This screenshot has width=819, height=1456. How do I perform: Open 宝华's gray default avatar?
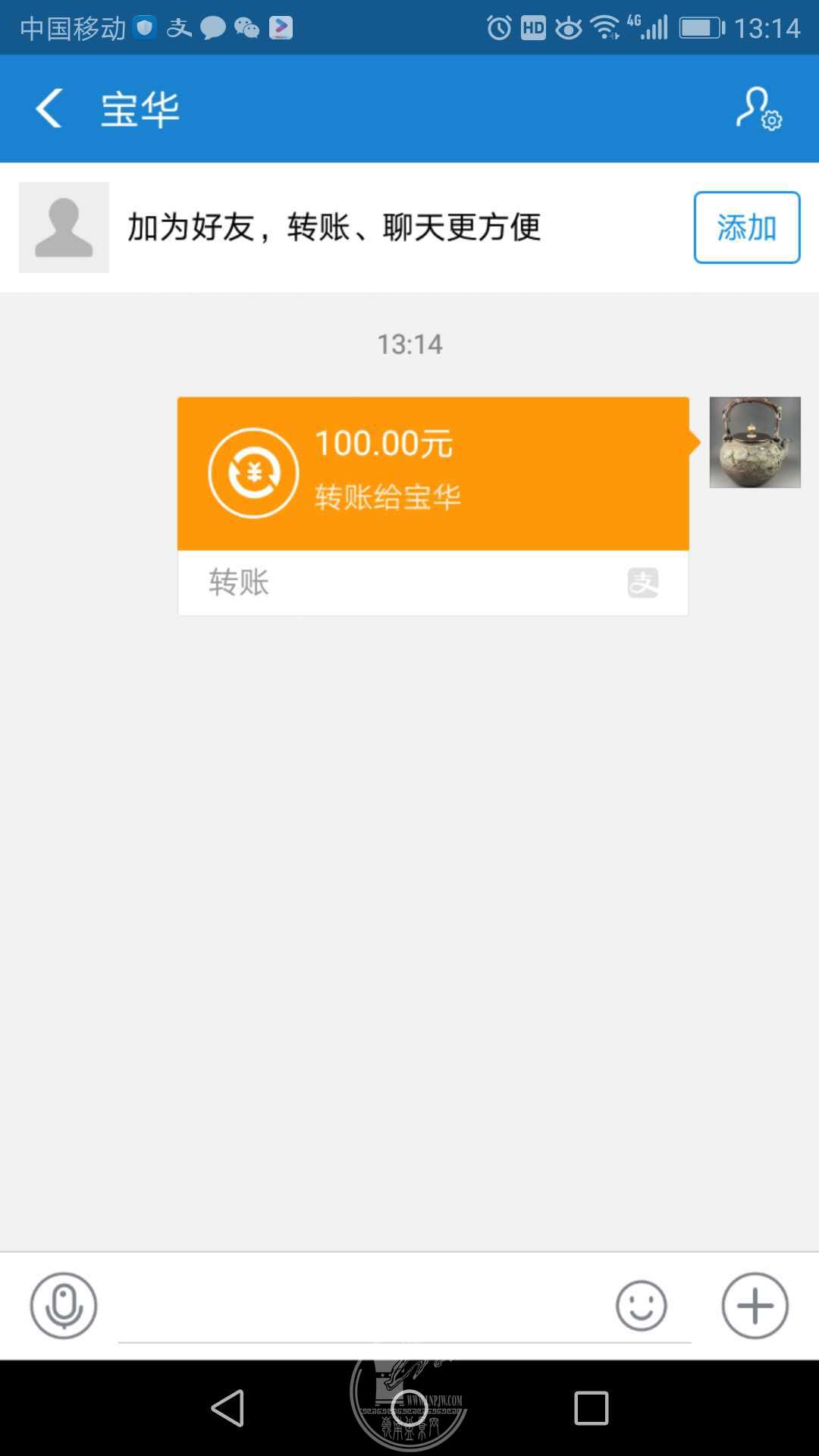tap(64, 227)
